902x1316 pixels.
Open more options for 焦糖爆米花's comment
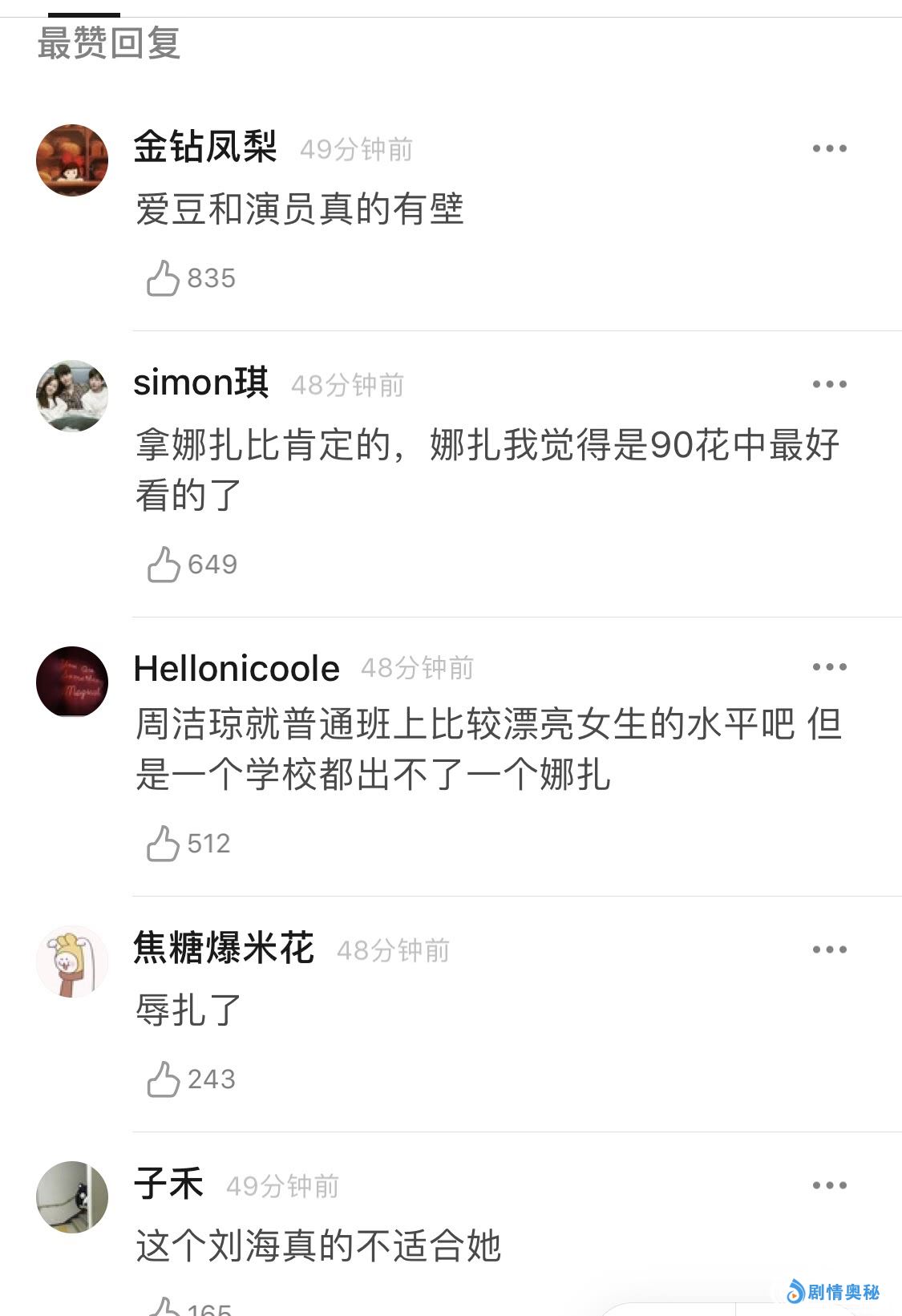click(829, 950)
